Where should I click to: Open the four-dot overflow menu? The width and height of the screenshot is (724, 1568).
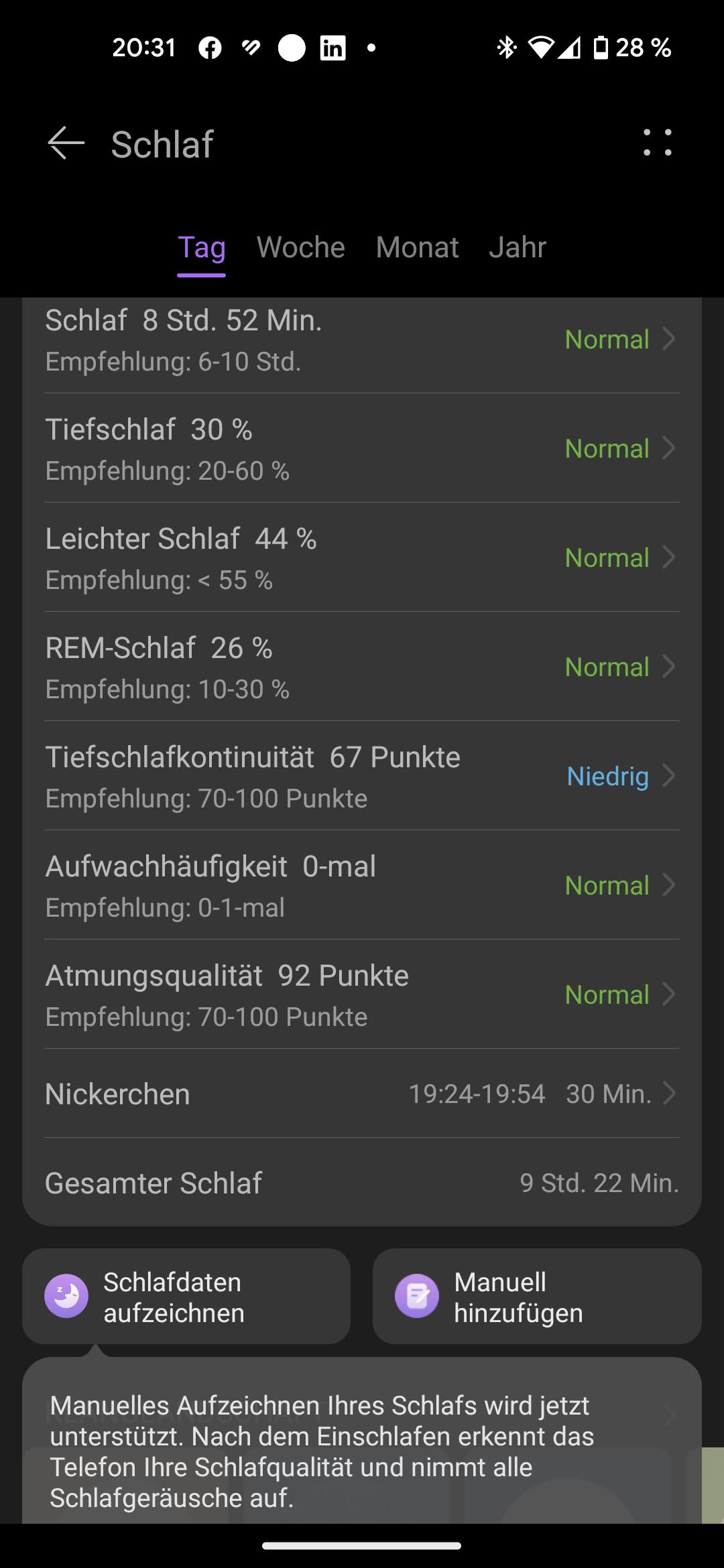pos(657,143)
